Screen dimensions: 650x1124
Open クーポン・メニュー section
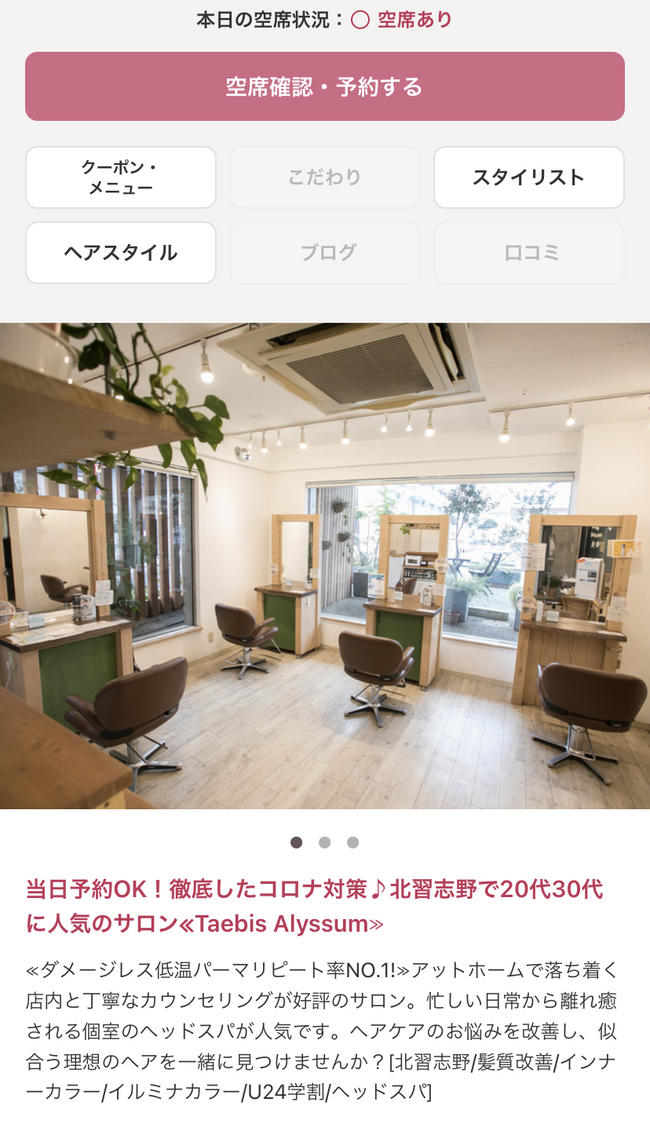point(121,178)
